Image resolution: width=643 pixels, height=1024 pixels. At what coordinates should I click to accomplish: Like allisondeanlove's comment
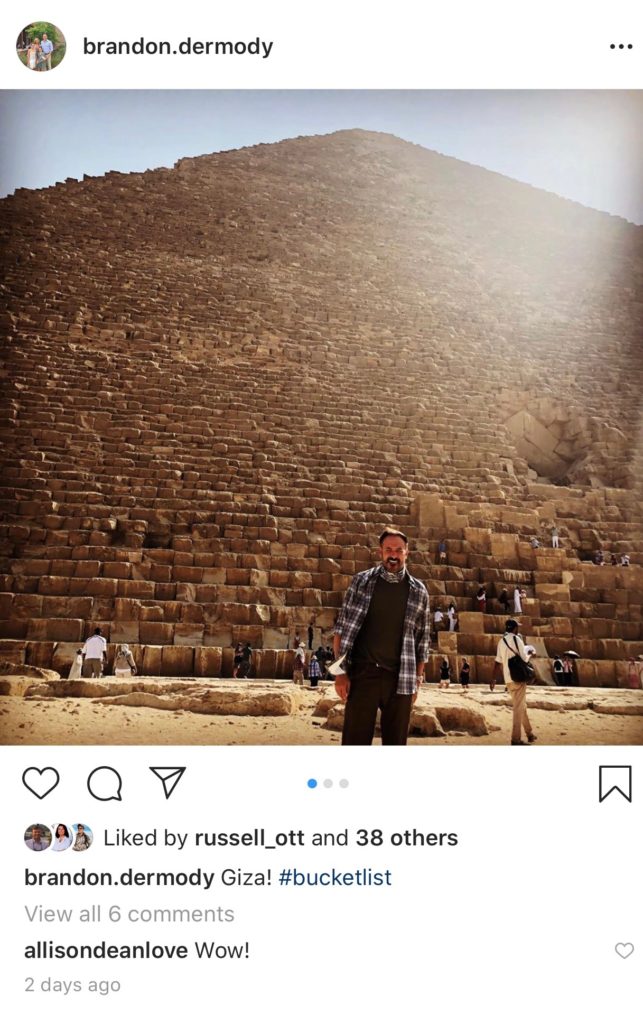[x=624, y=950]
